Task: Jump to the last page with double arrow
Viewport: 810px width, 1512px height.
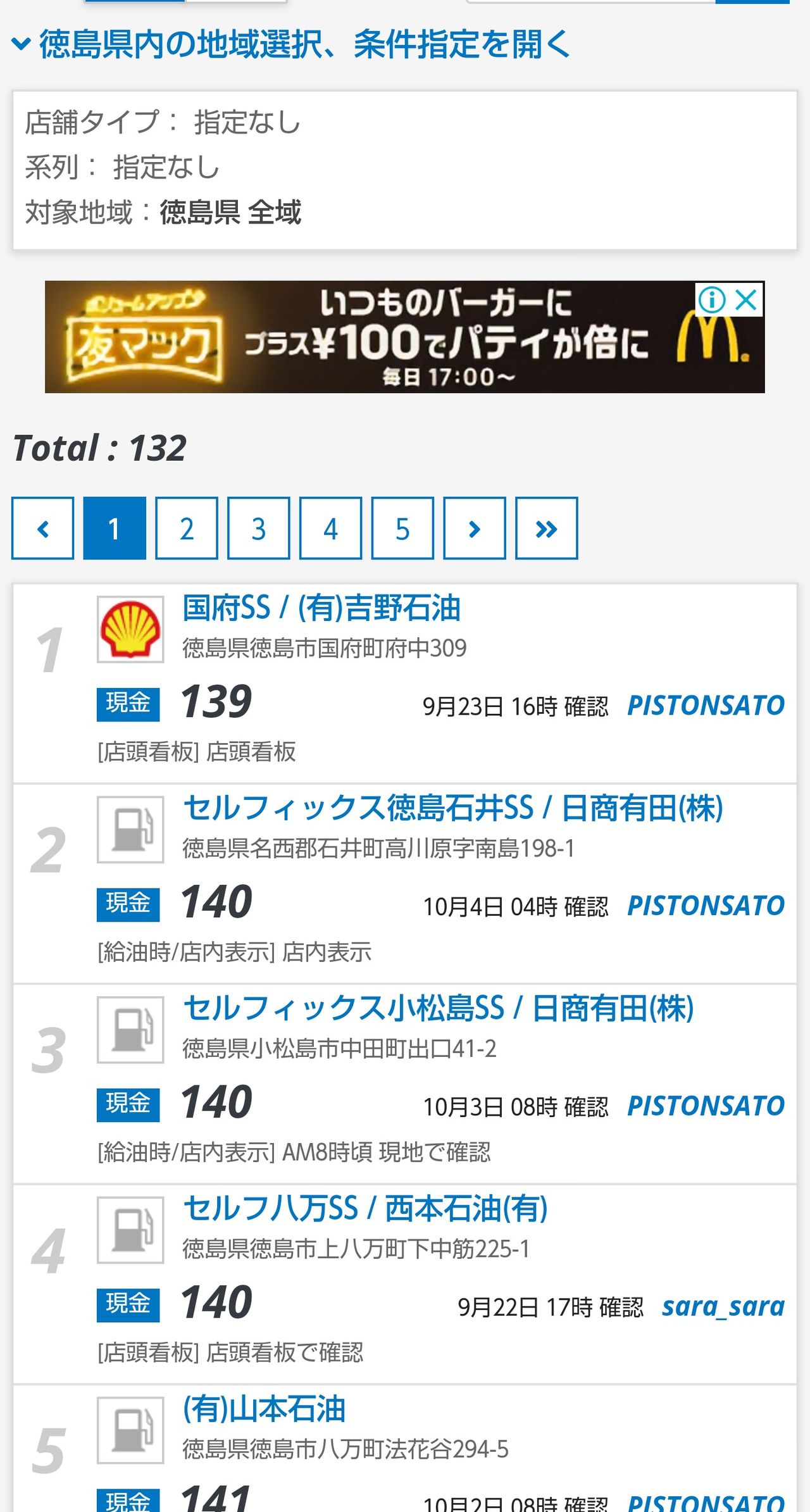Action: (x=547, y=528)
